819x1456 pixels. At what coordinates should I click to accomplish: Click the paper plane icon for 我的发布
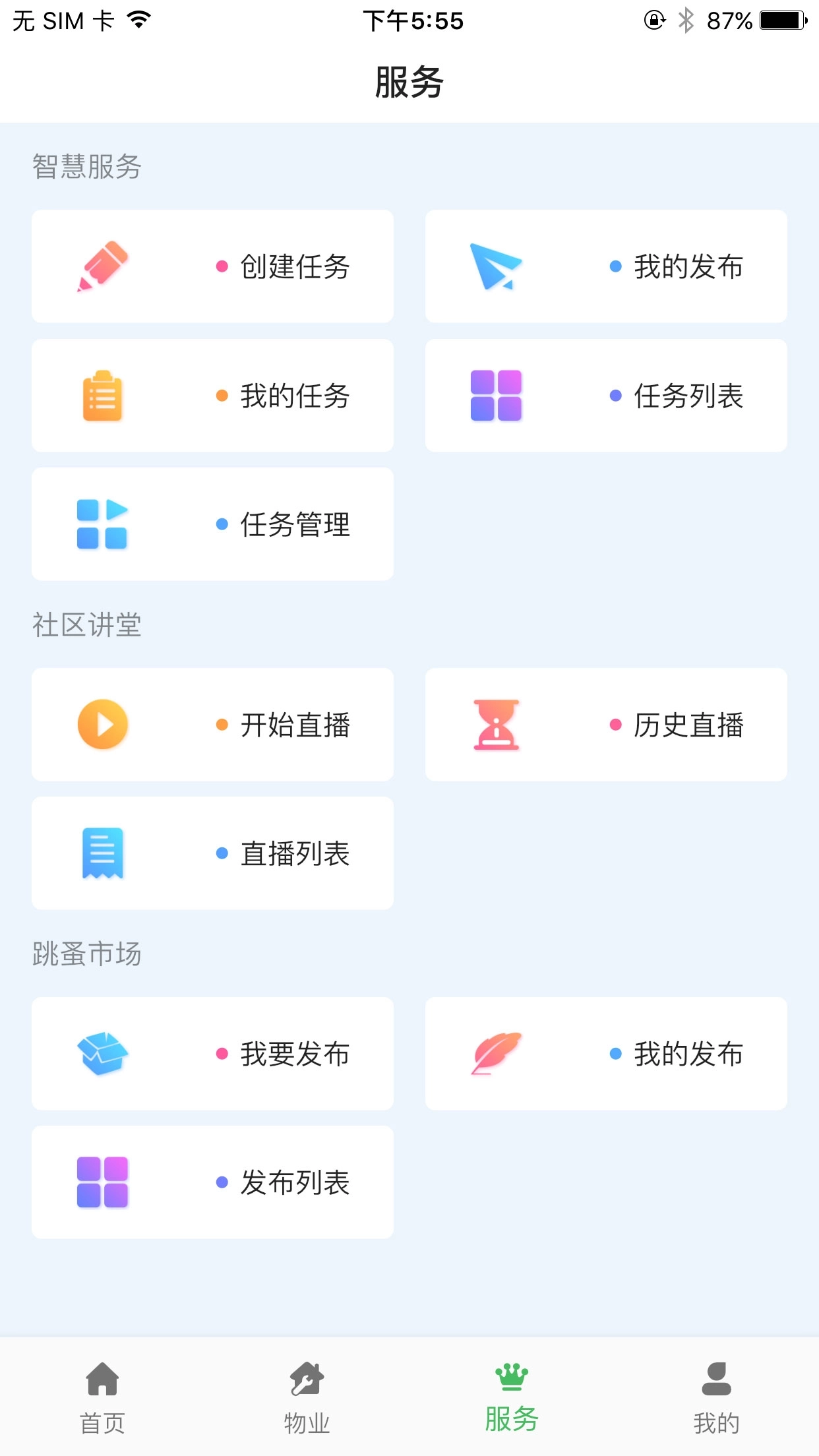coord(497,265)
